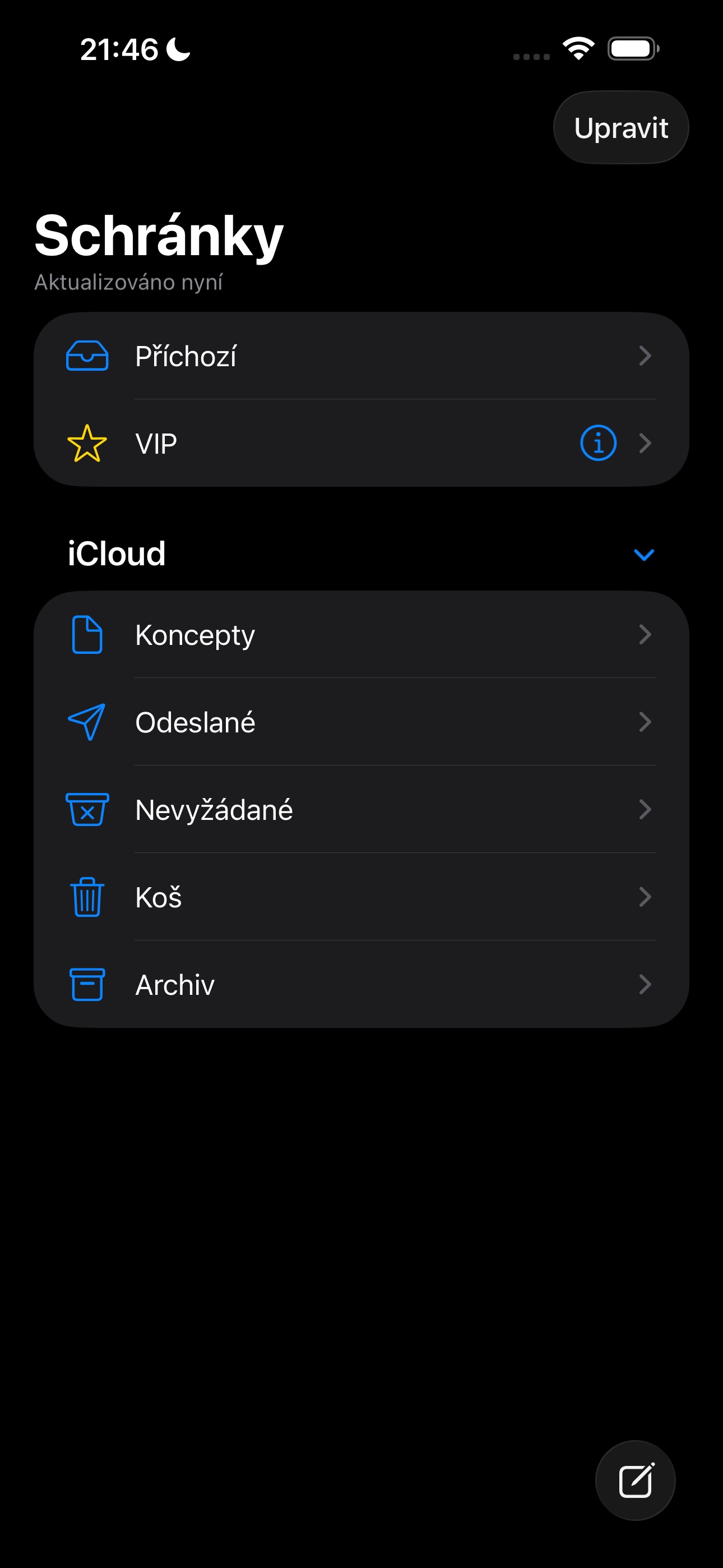723x1568 pixels.
Task: Open the Příchozí mailbox
Action: coord(361,356)
